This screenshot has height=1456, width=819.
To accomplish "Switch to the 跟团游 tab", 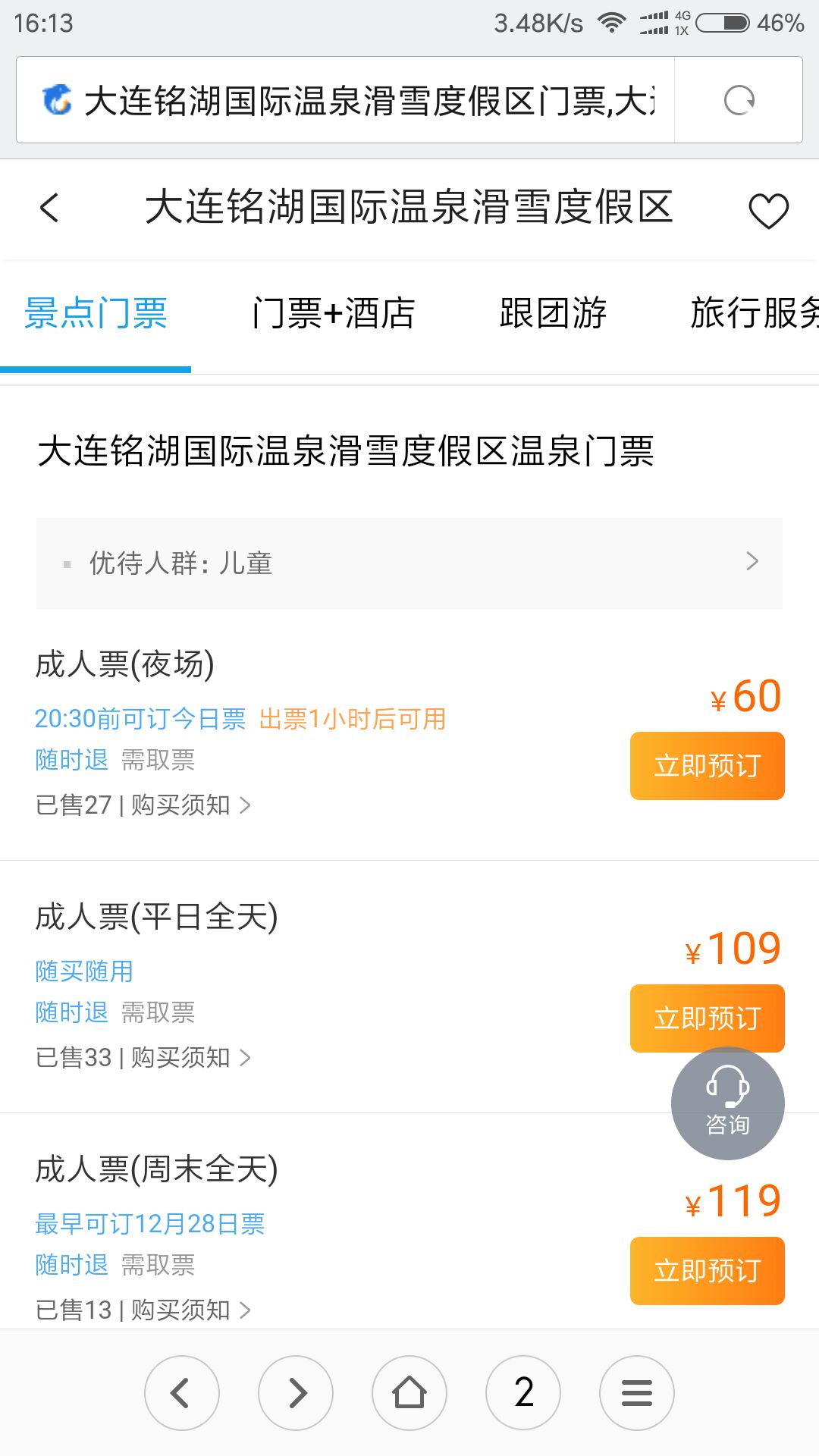I will [x=553, y=313].
